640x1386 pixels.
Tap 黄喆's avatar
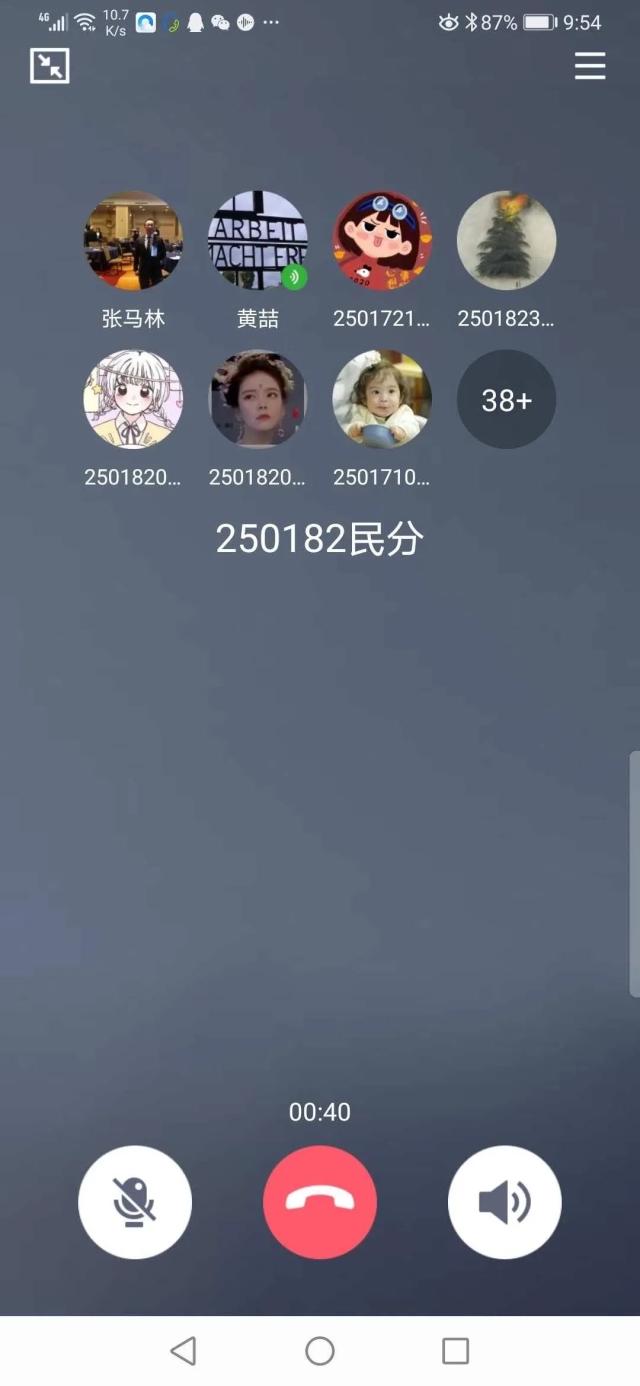[x=257, y=241]
